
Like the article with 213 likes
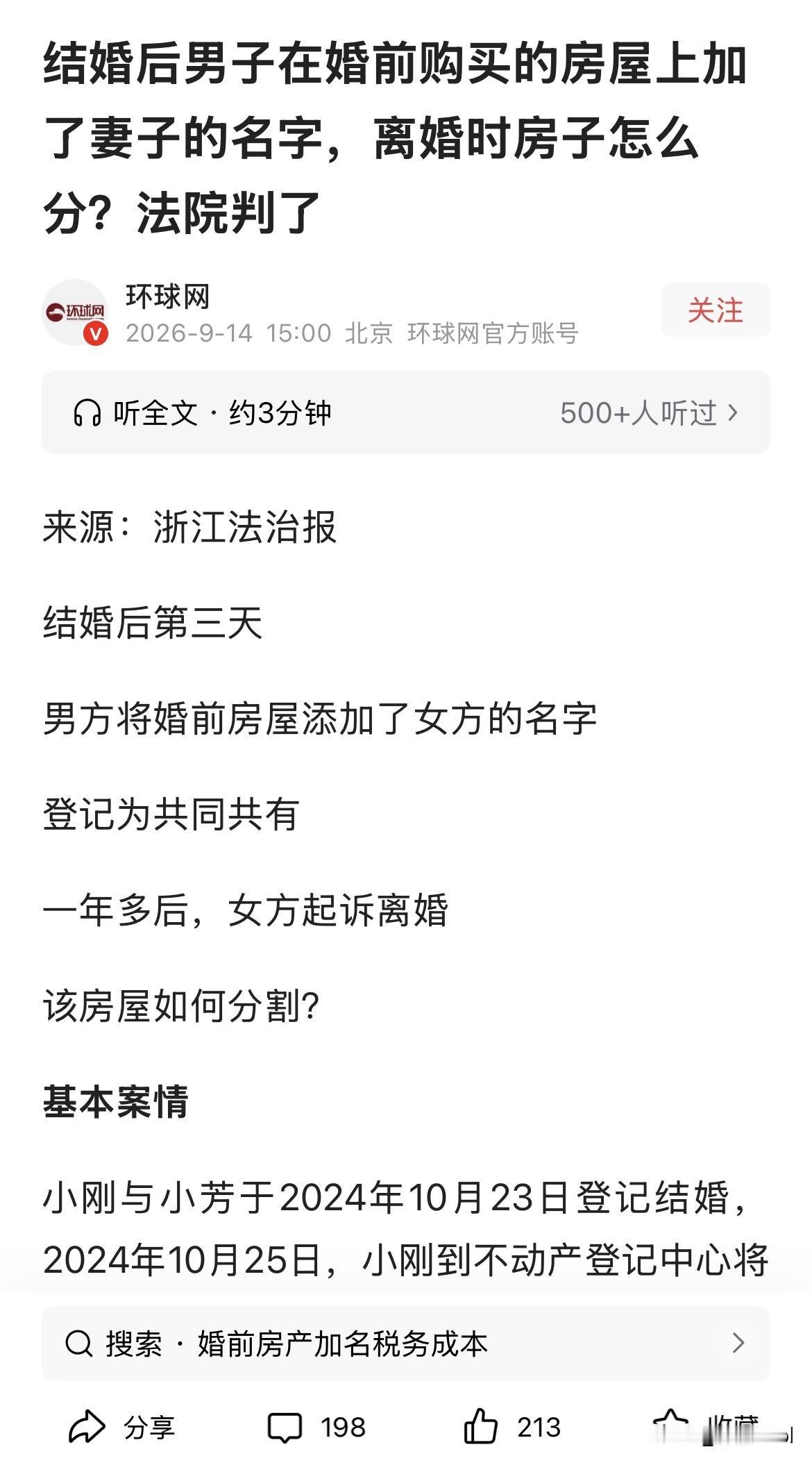pos(512,1427)
